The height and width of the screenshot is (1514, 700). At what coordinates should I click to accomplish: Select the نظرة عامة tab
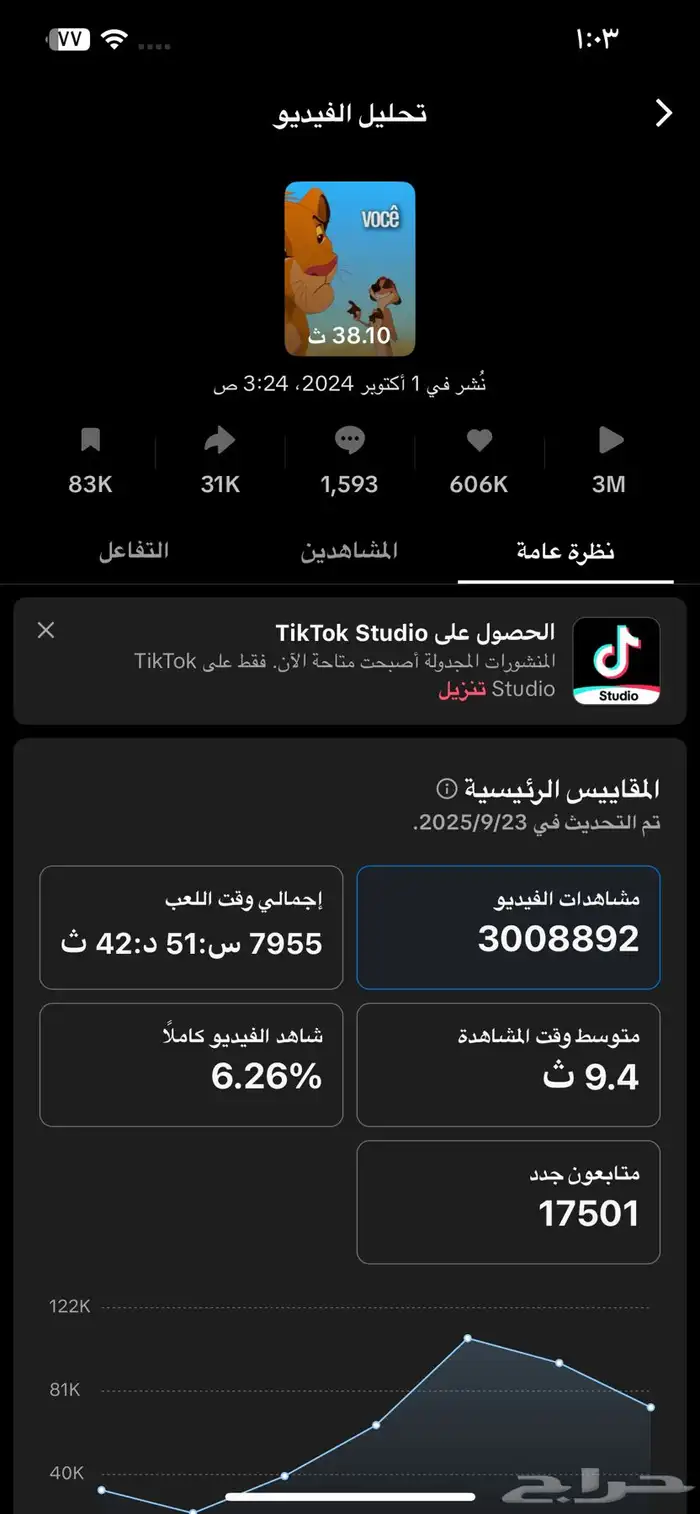(x=565, y=552)
